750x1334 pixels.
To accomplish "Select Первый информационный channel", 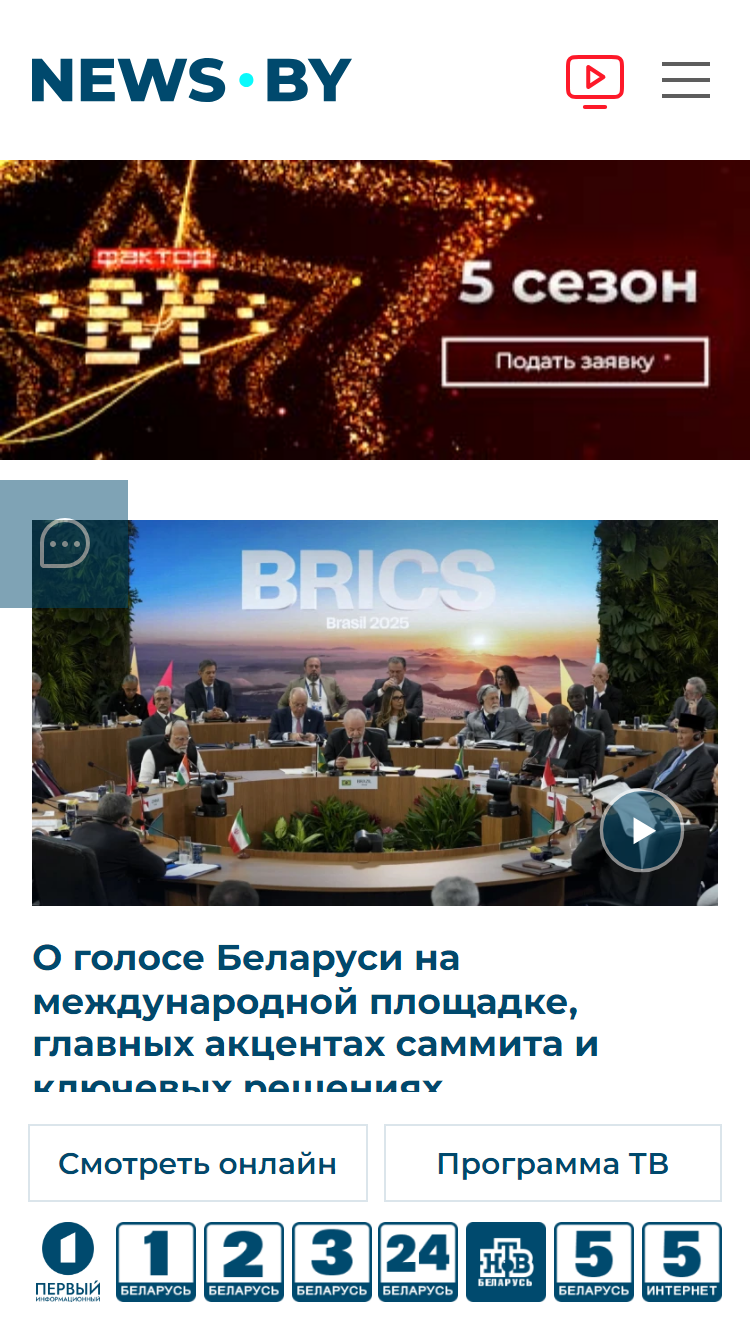I will pos(68,1262).
